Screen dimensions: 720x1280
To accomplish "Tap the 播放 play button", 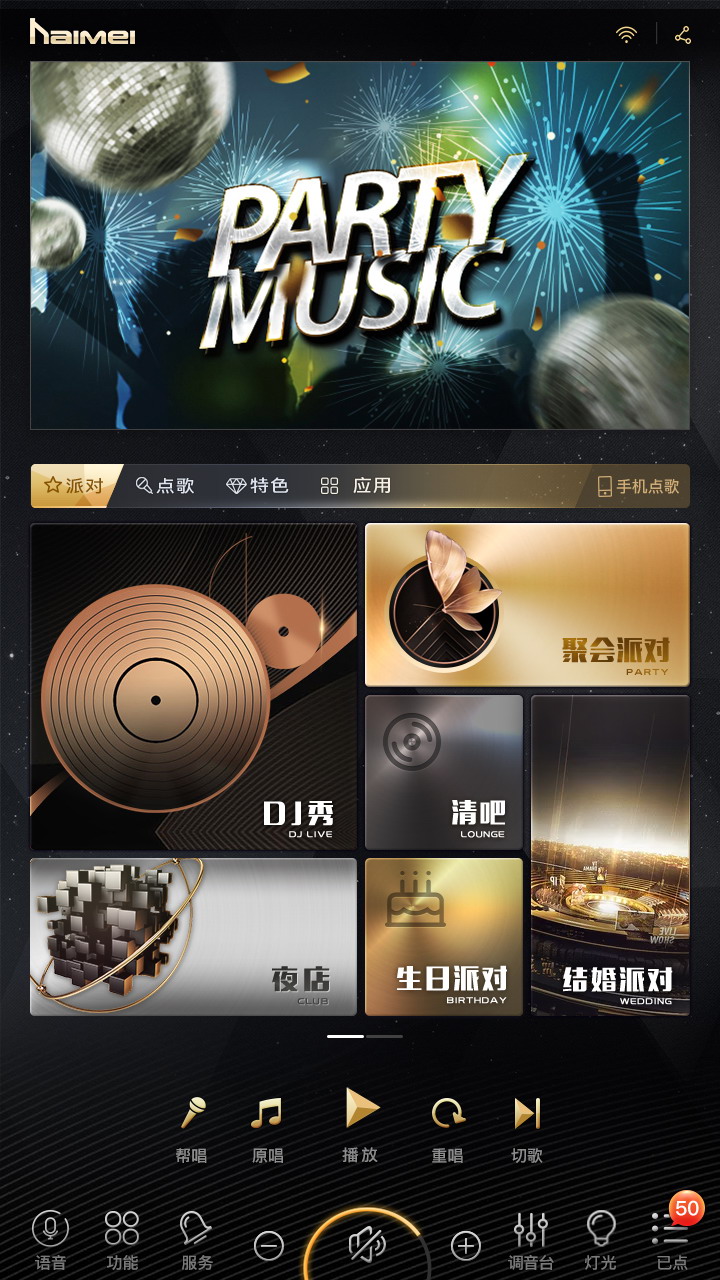I will click(360, 1123).
